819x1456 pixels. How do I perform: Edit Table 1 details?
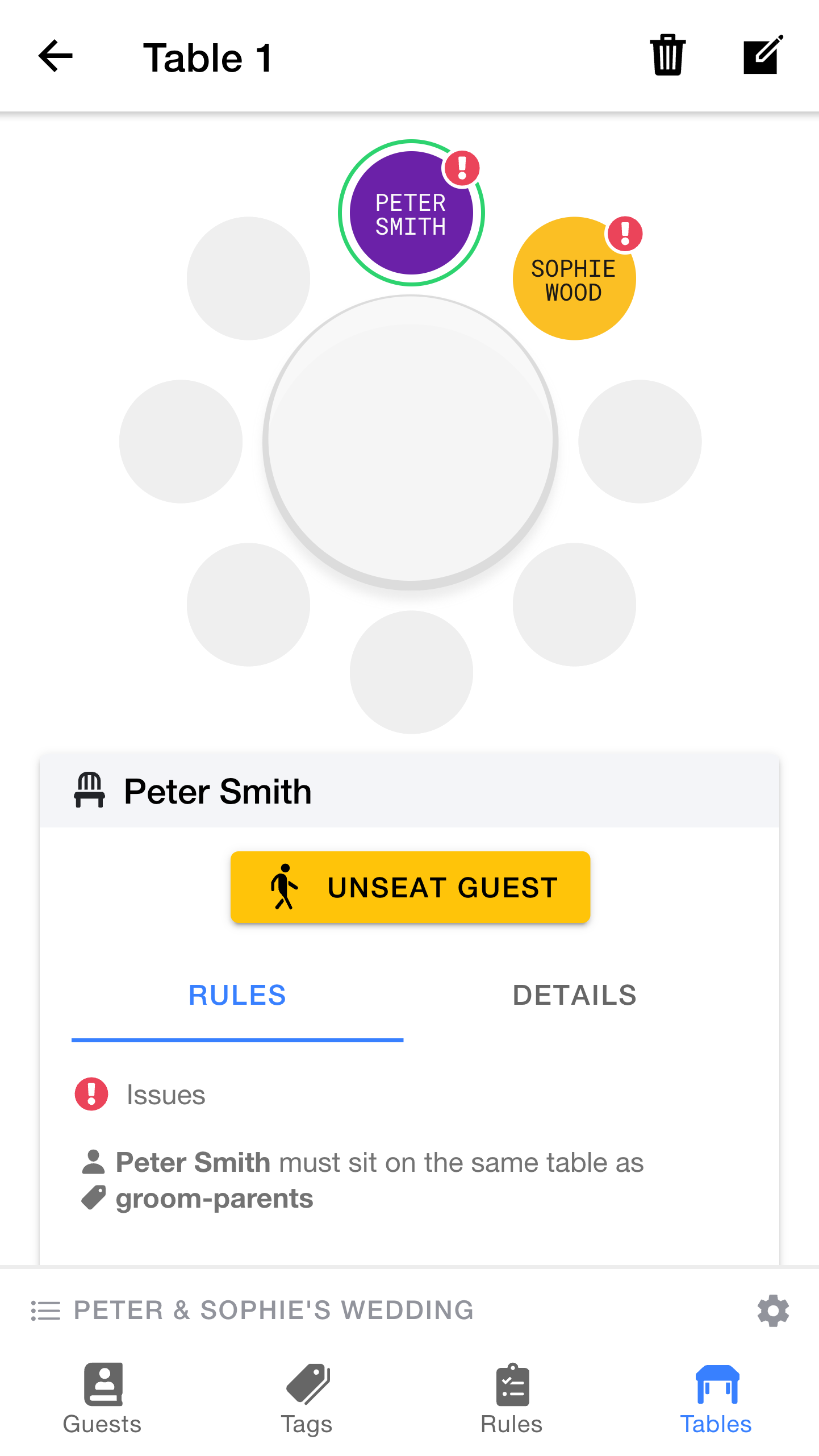[763, 55]
